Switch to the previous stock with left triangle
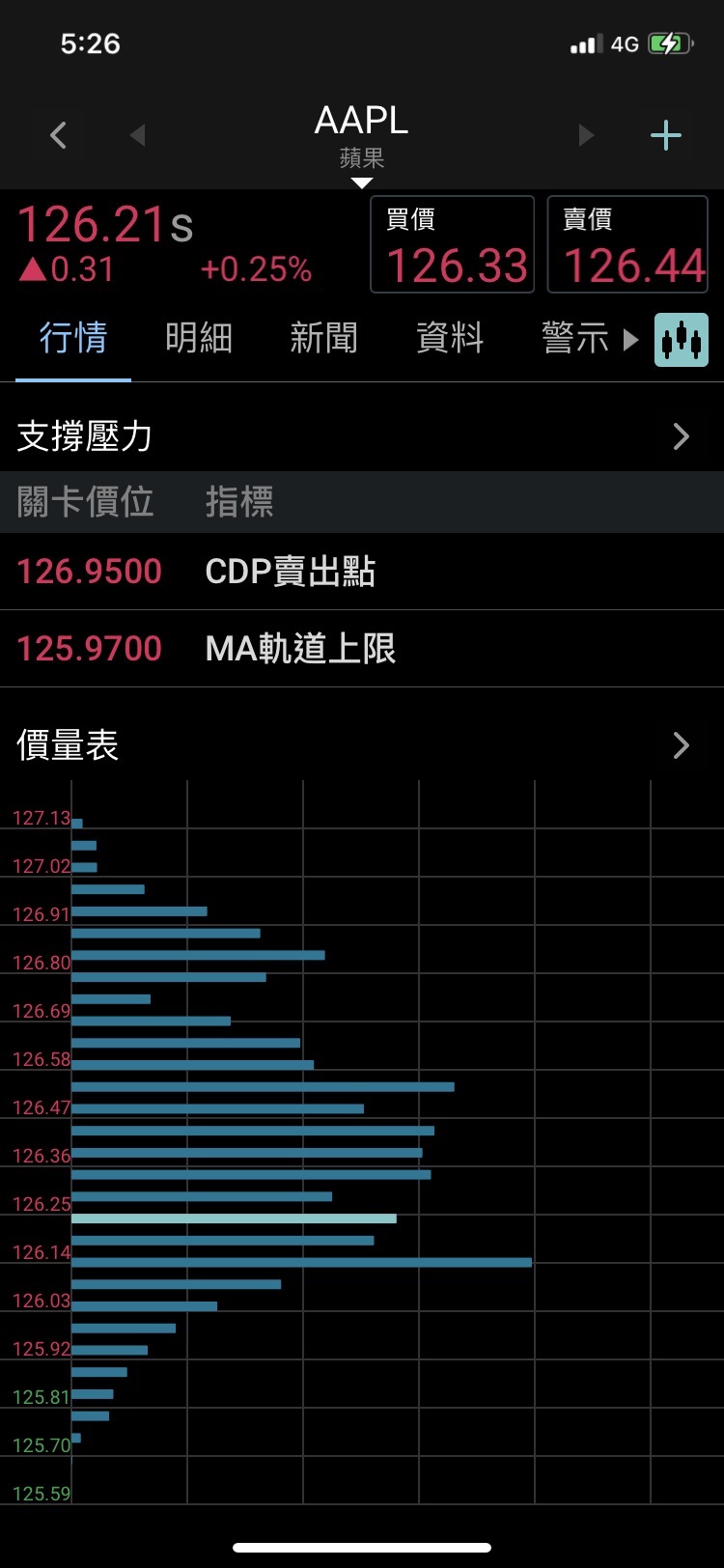Screen dimensions: 724x1568 [x=137, y=135]
